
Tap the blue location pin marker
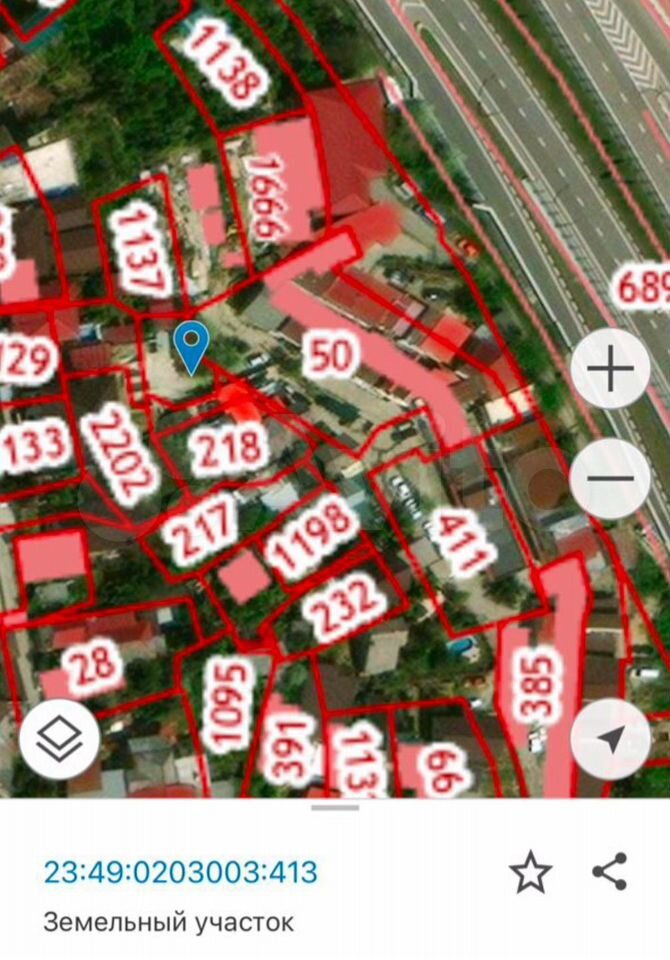tap(190, 346)
